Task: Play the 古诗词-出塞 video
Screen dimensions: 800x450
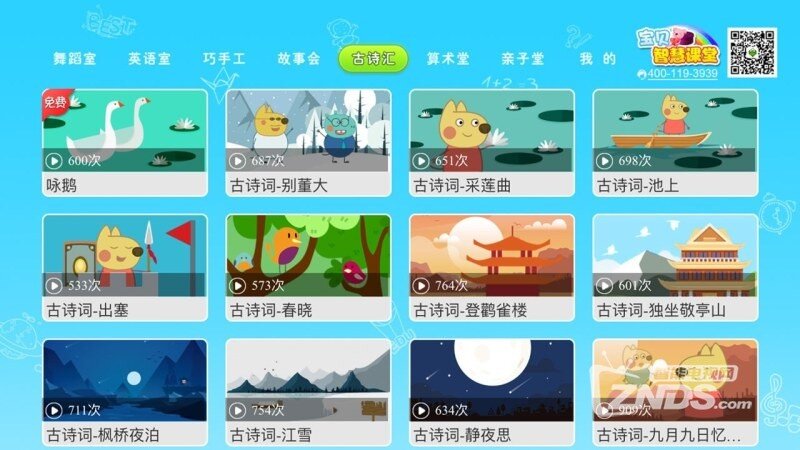Action: tap(125, 267)
